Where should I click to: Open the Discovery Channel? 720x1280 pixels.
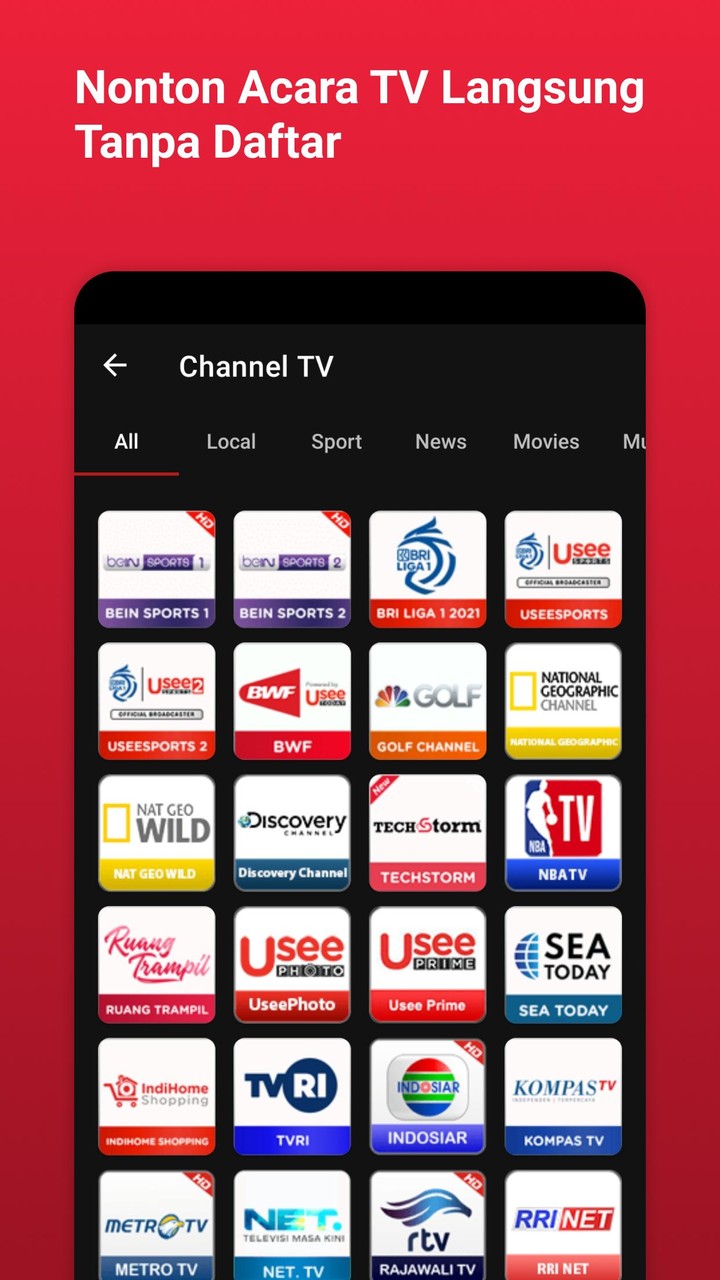(x=292, y=832)
